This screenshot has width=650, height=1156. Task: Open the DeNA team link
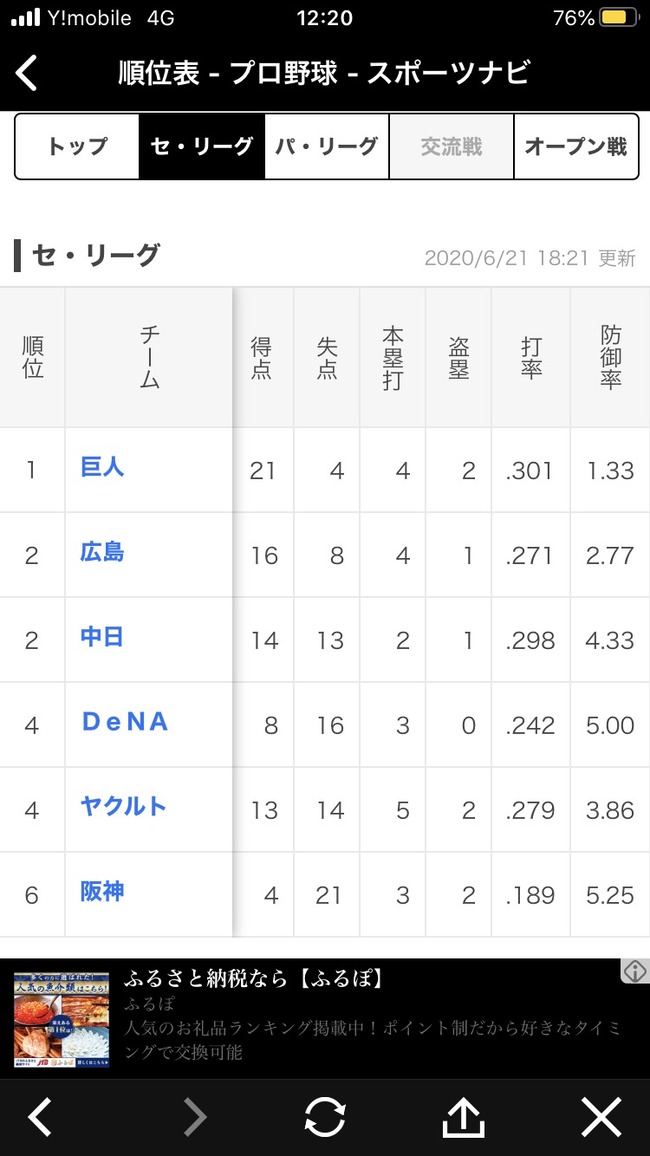[x=125, y=722]
